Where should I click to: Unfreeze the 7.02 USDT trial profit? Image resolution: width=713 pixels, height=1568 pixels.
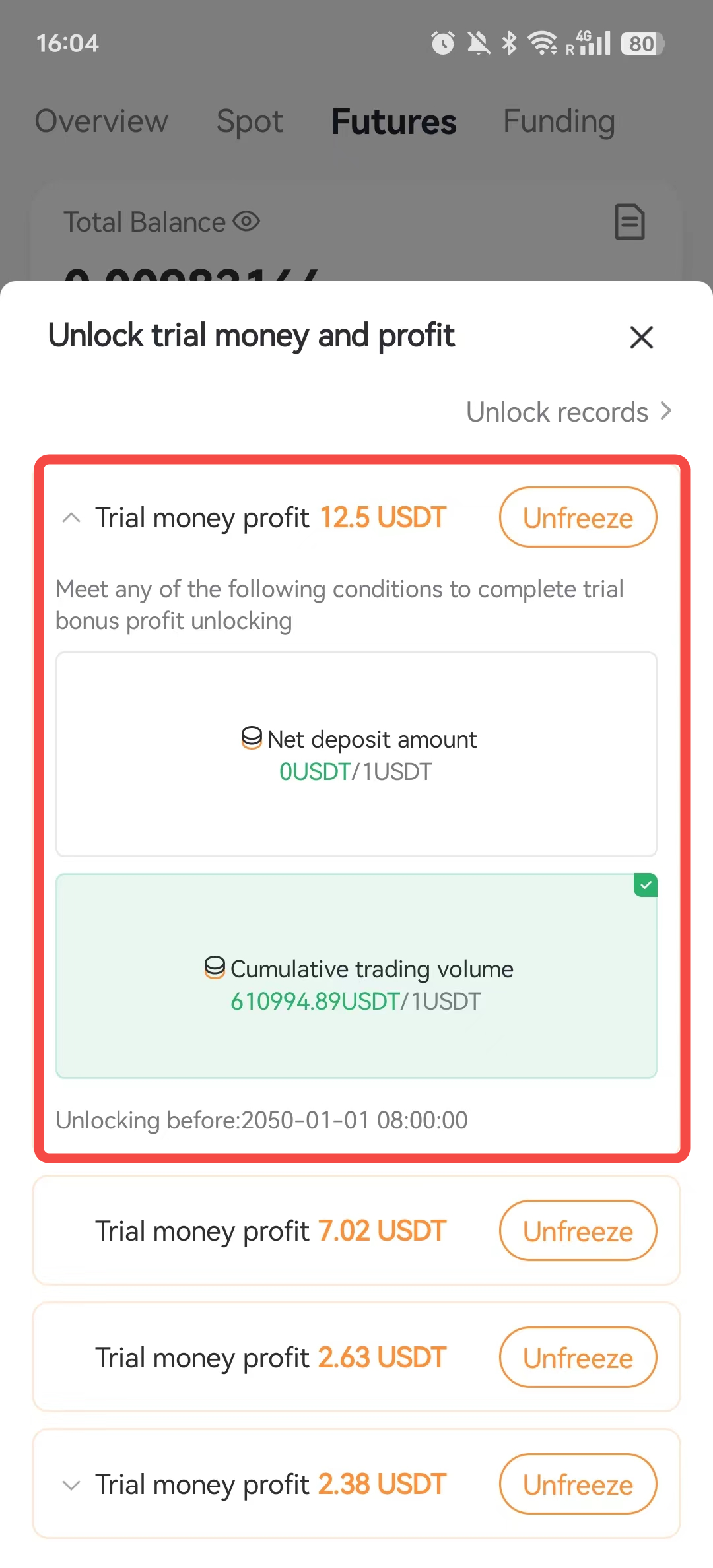click(578, 1231)
